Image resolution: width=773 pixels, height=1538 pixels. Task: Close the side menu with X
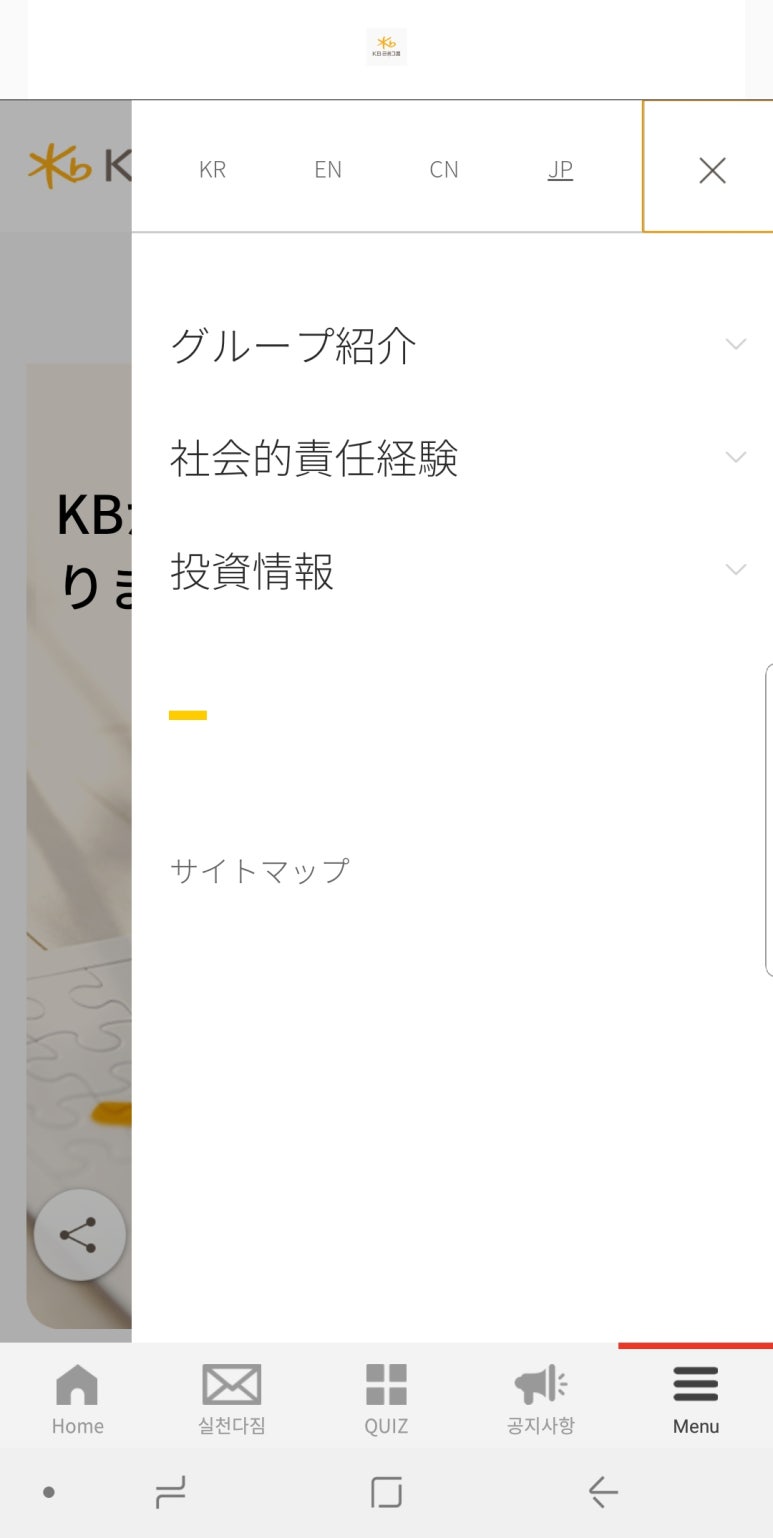click(x=712, y=170)
